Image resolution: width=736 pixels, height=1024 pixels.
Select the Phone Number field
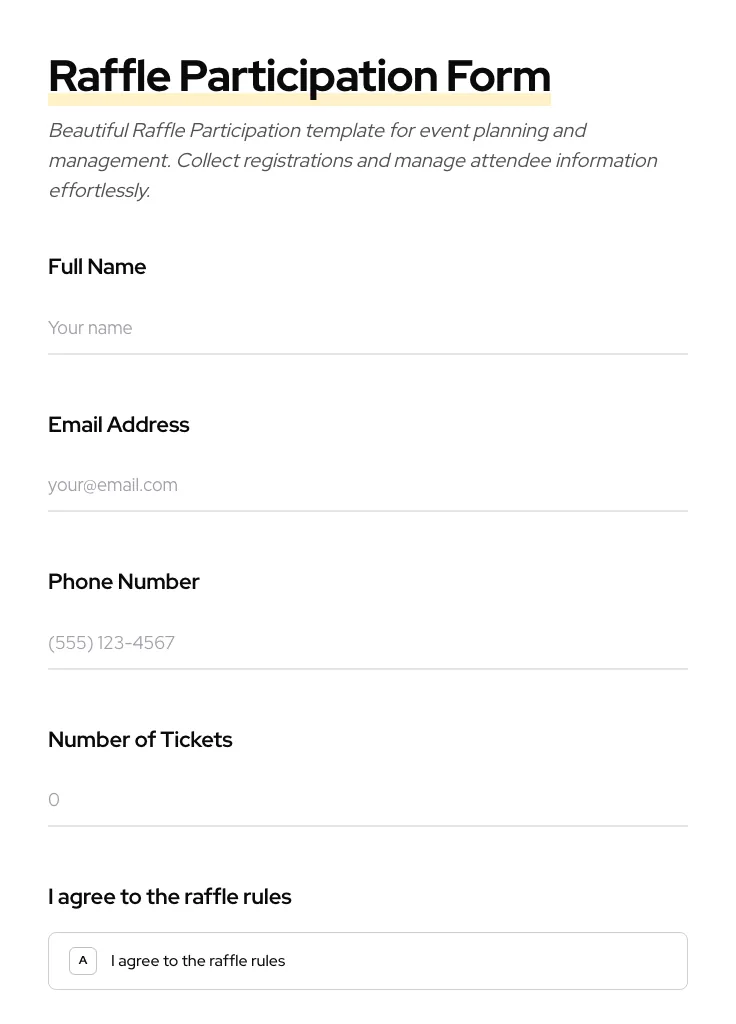pyautogui.click(x=367, y=643)
